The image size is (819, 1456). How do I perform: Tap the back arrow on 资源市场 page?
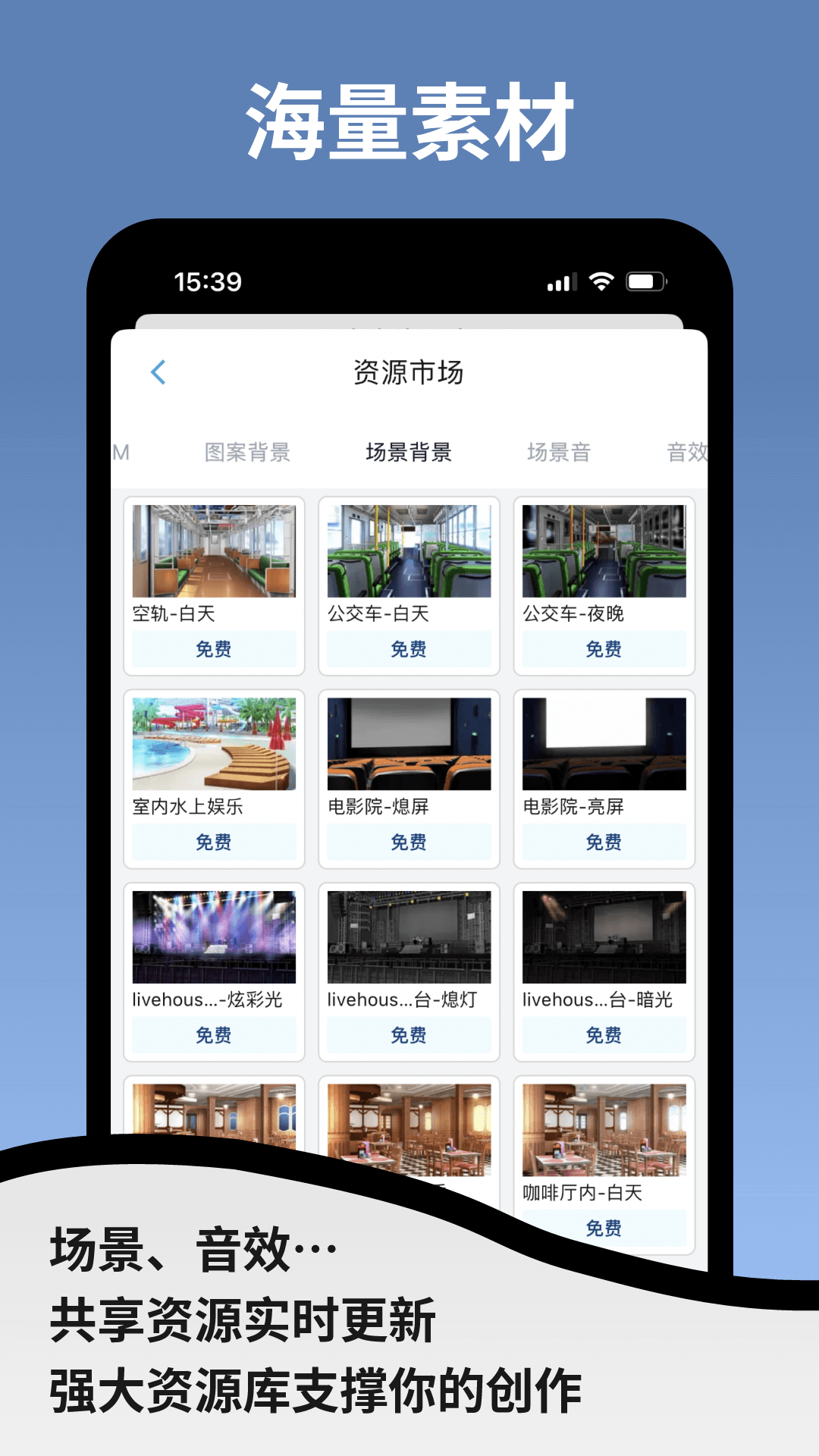point(158,372)
